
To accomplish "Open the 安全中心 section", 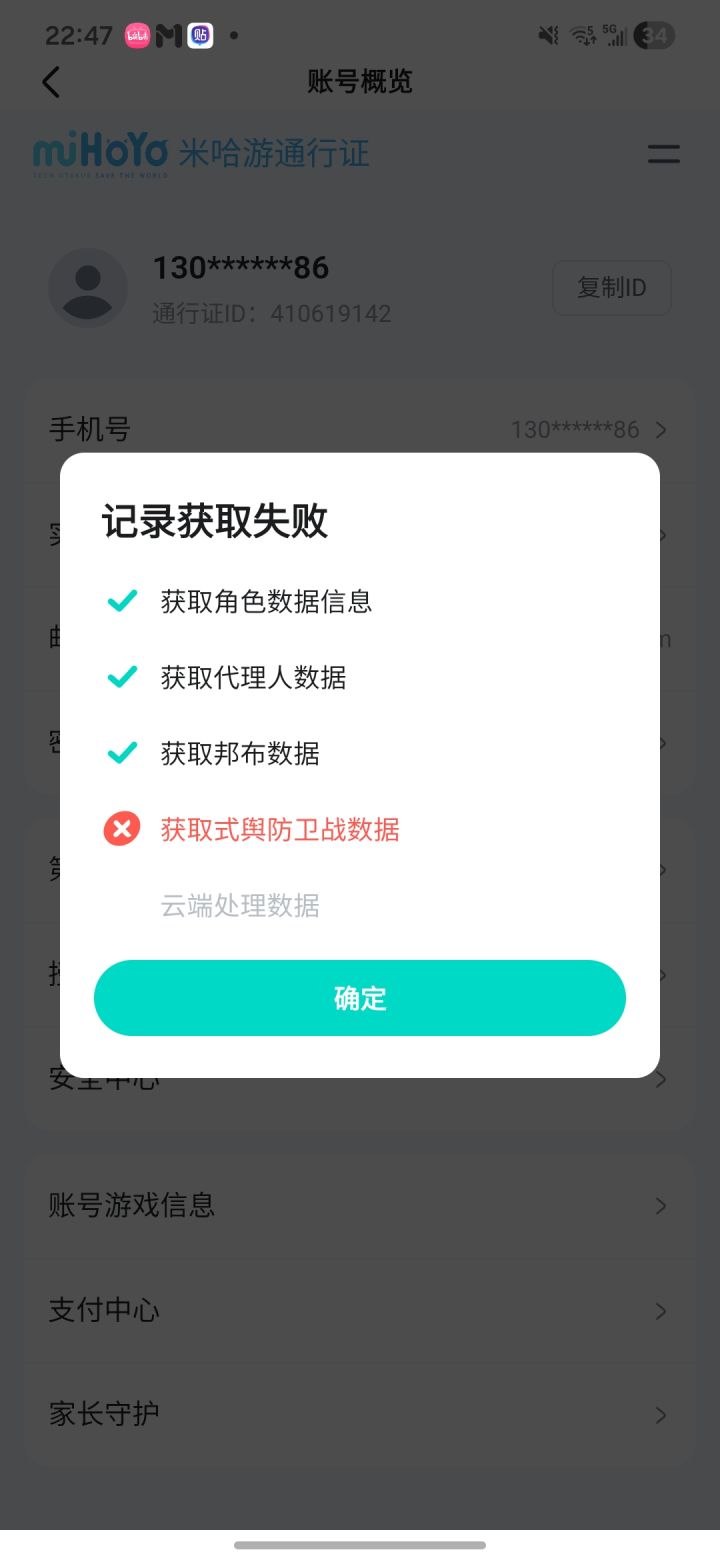I will (360, 1079).
